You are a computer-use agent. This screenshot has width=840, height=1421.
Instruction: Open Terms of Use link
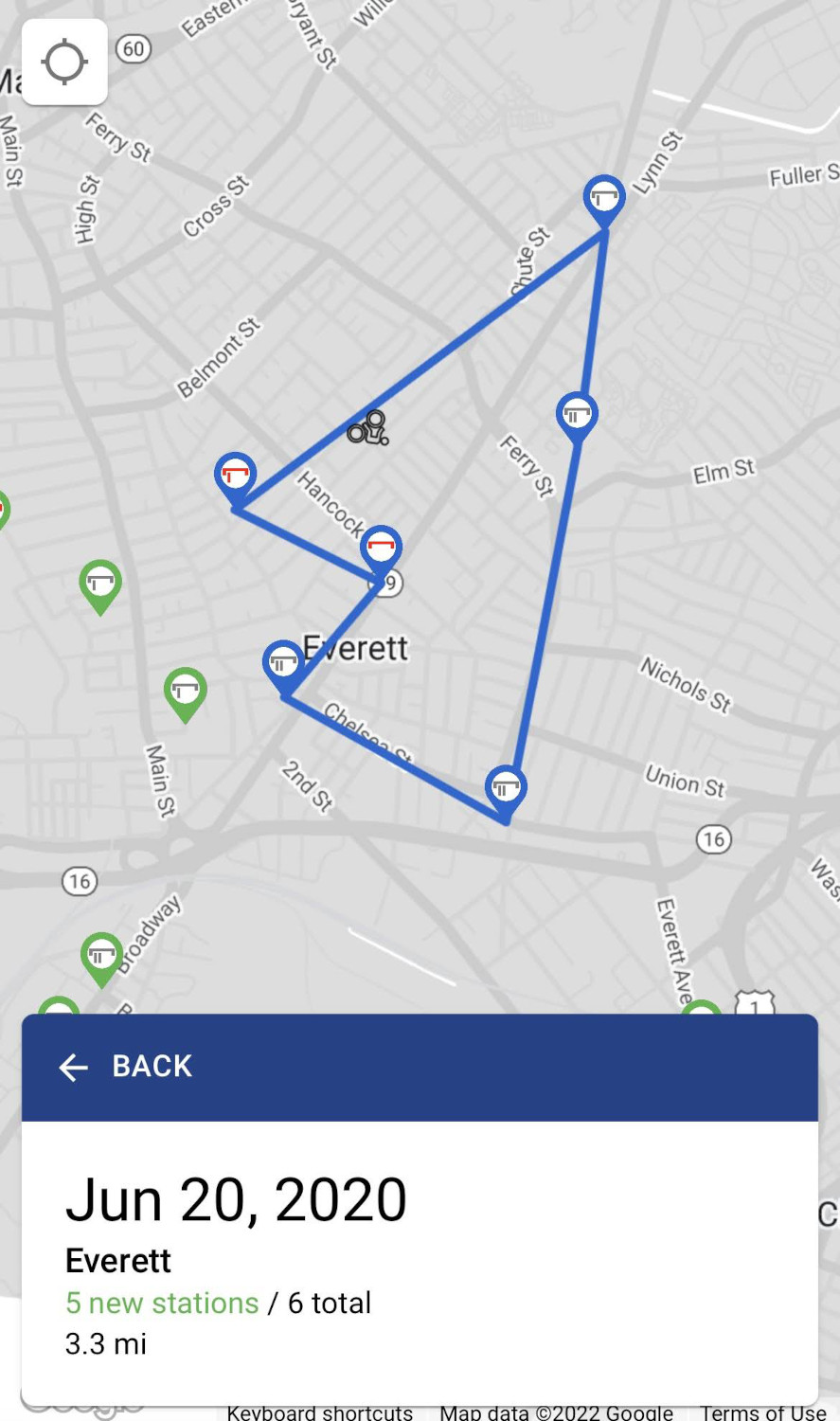tap(762, 1412)
